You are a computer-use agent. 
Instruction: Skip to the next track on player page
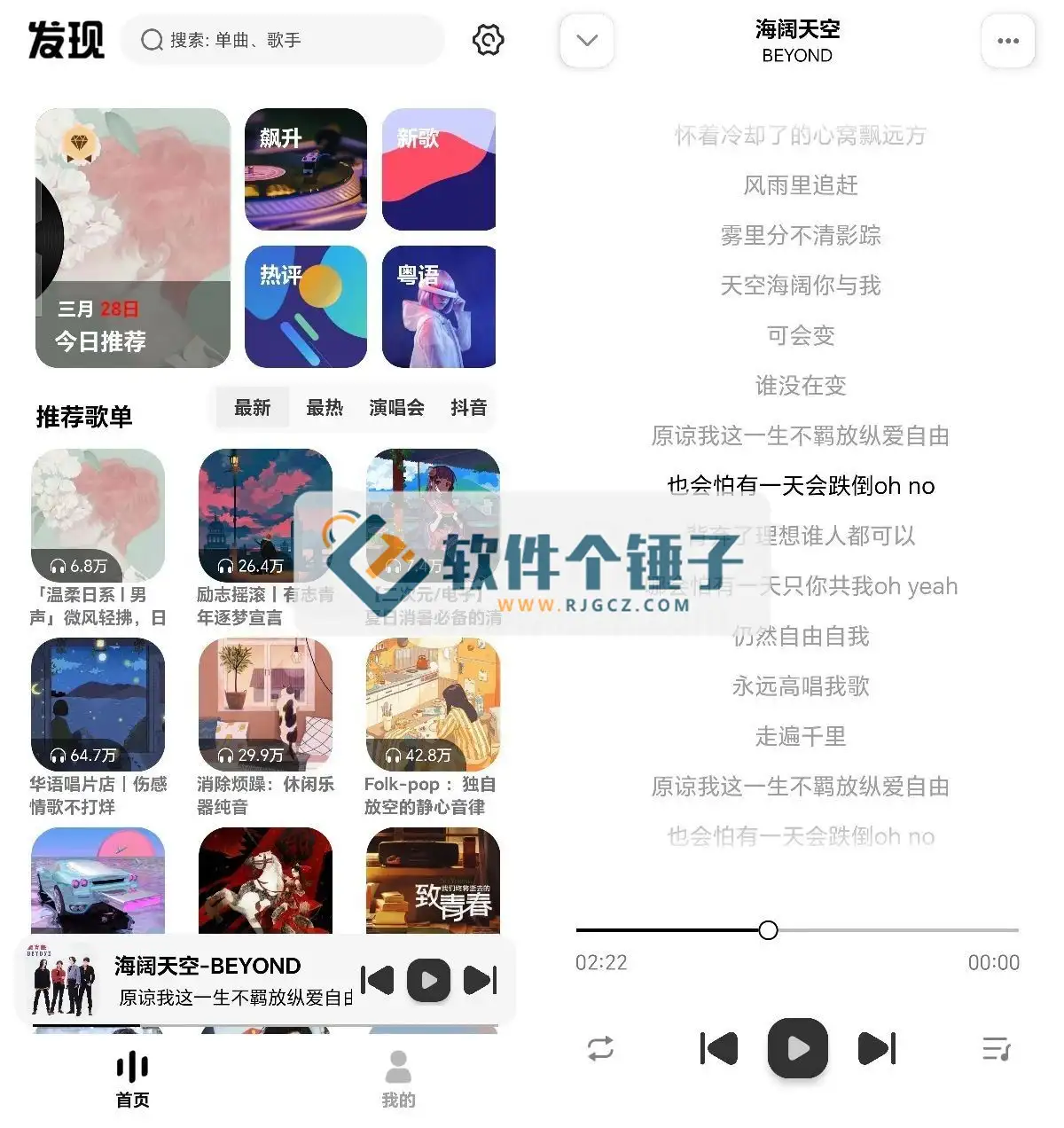(875, 1049)
